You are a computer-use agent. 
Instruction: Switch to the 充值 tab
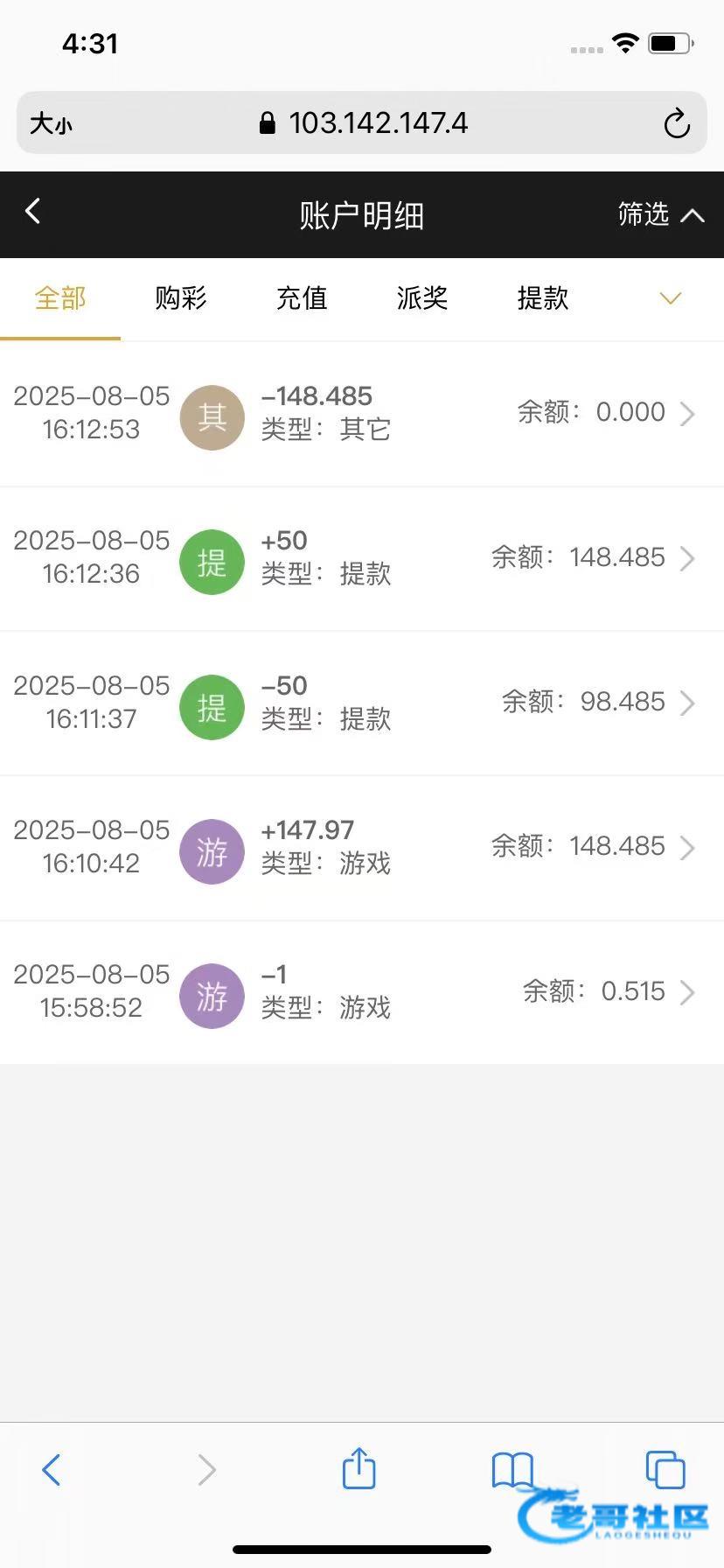coord(302,298)
